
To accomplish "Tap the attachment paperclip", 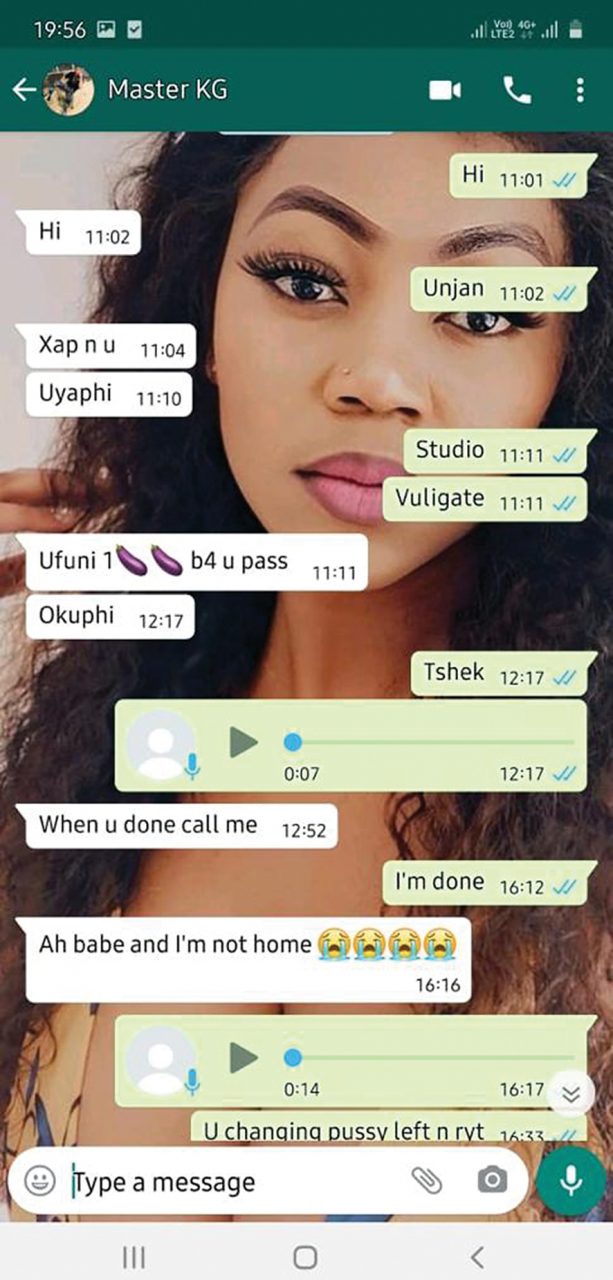I will pos(427,1181).
